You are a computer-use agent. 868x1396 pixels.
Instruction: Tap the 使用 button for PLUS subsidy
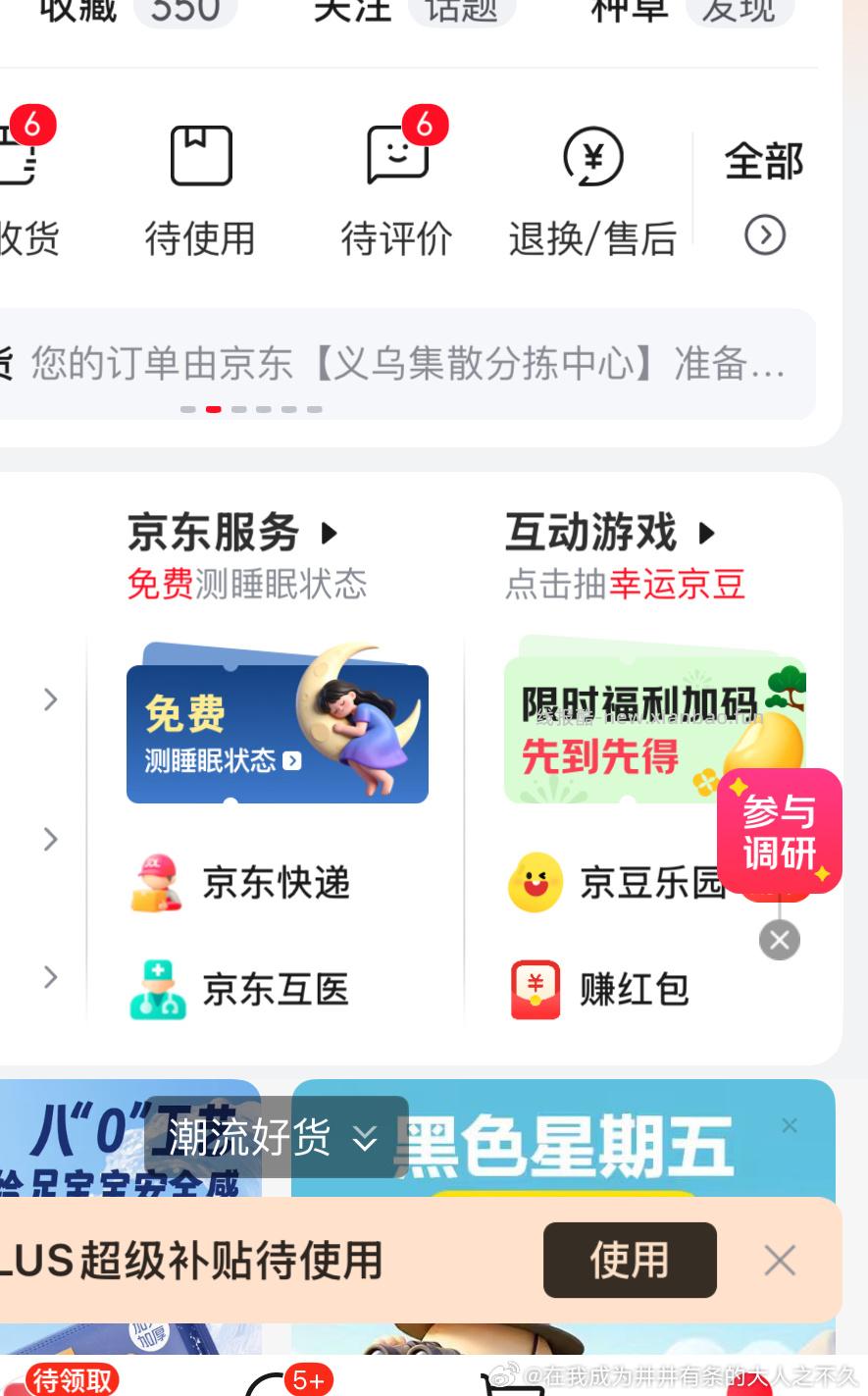(630, 1260)
